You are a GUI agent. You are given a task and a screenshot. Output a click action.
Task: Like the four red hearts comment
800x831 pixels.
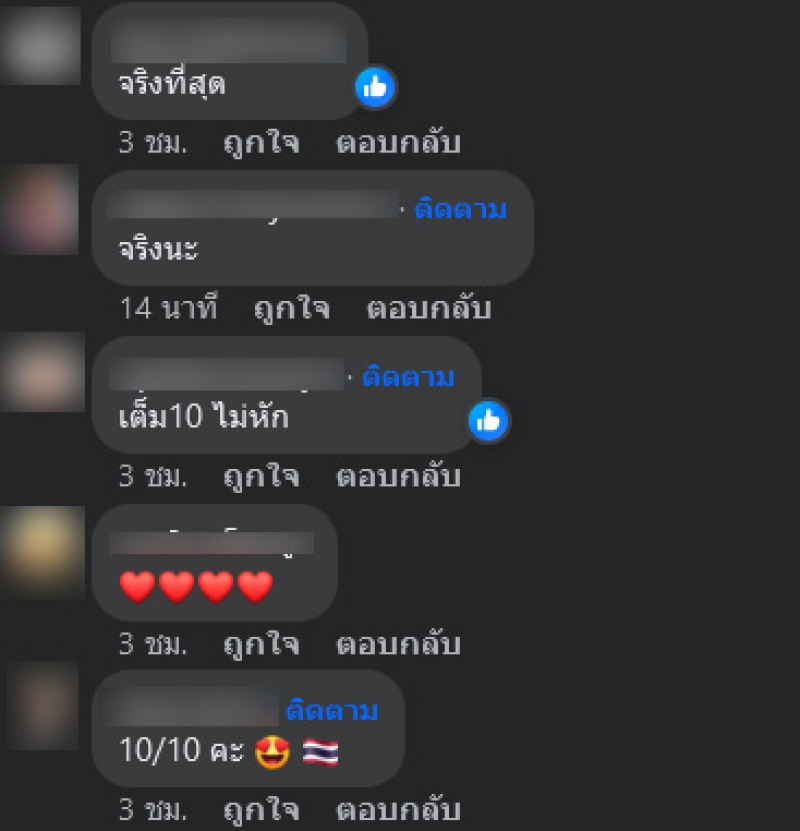261,645
